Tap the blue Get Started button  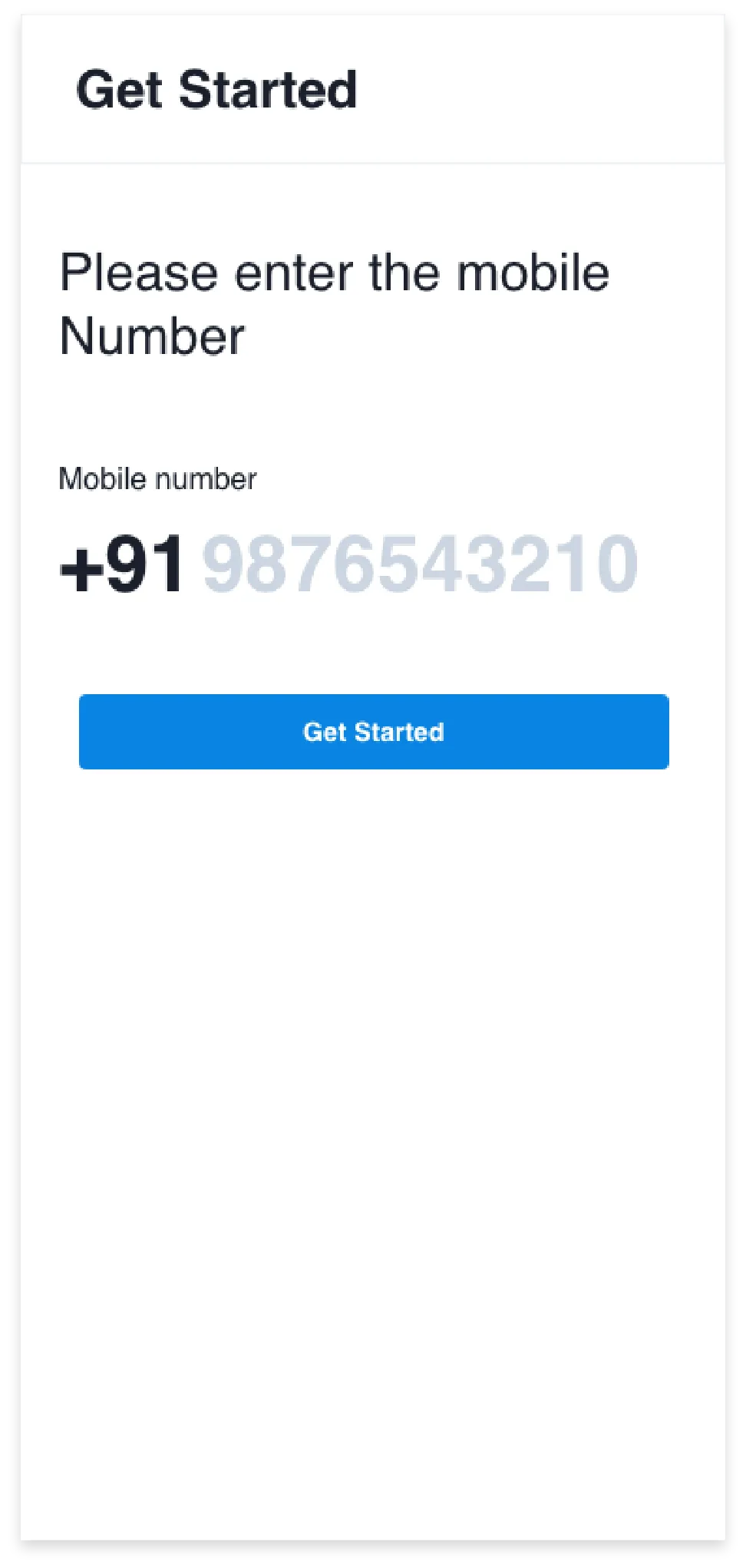(374, 732)
